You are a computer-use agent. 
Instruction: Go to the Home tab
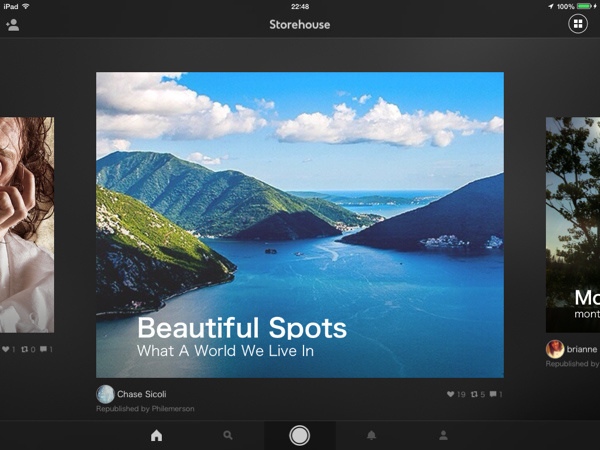click(x=156, y=435)
